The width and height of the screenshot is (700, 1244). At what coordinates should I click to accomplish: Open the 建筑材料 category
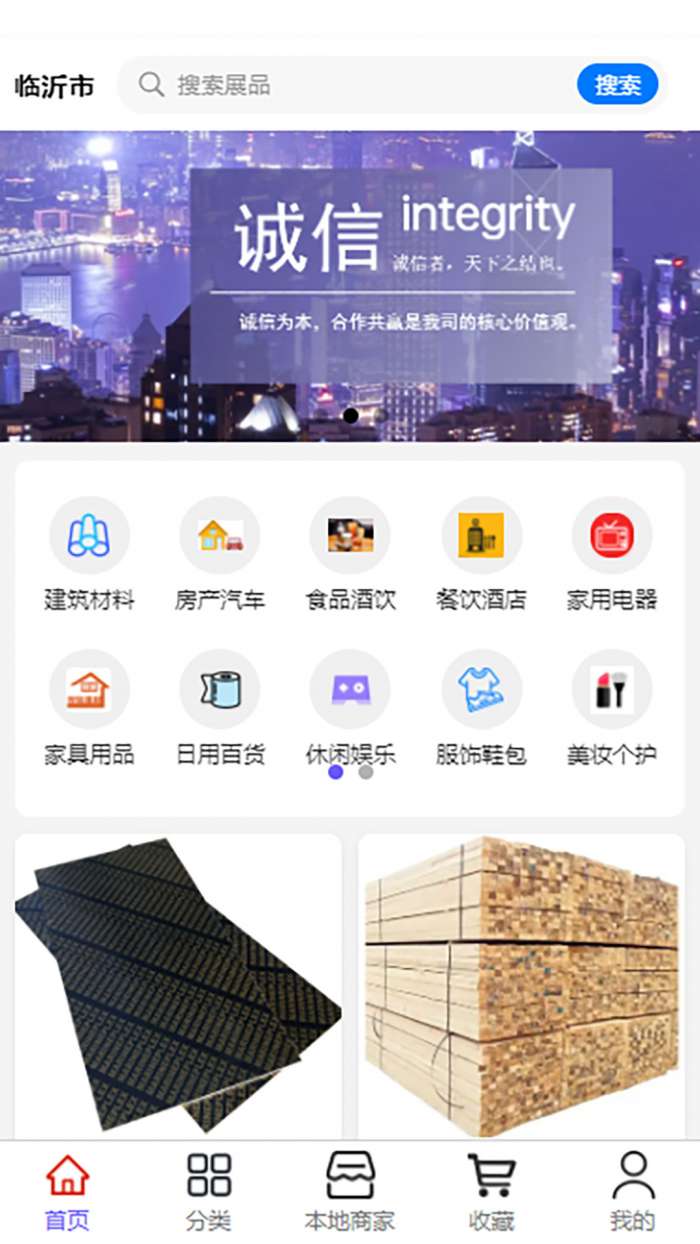pos(89,555)
